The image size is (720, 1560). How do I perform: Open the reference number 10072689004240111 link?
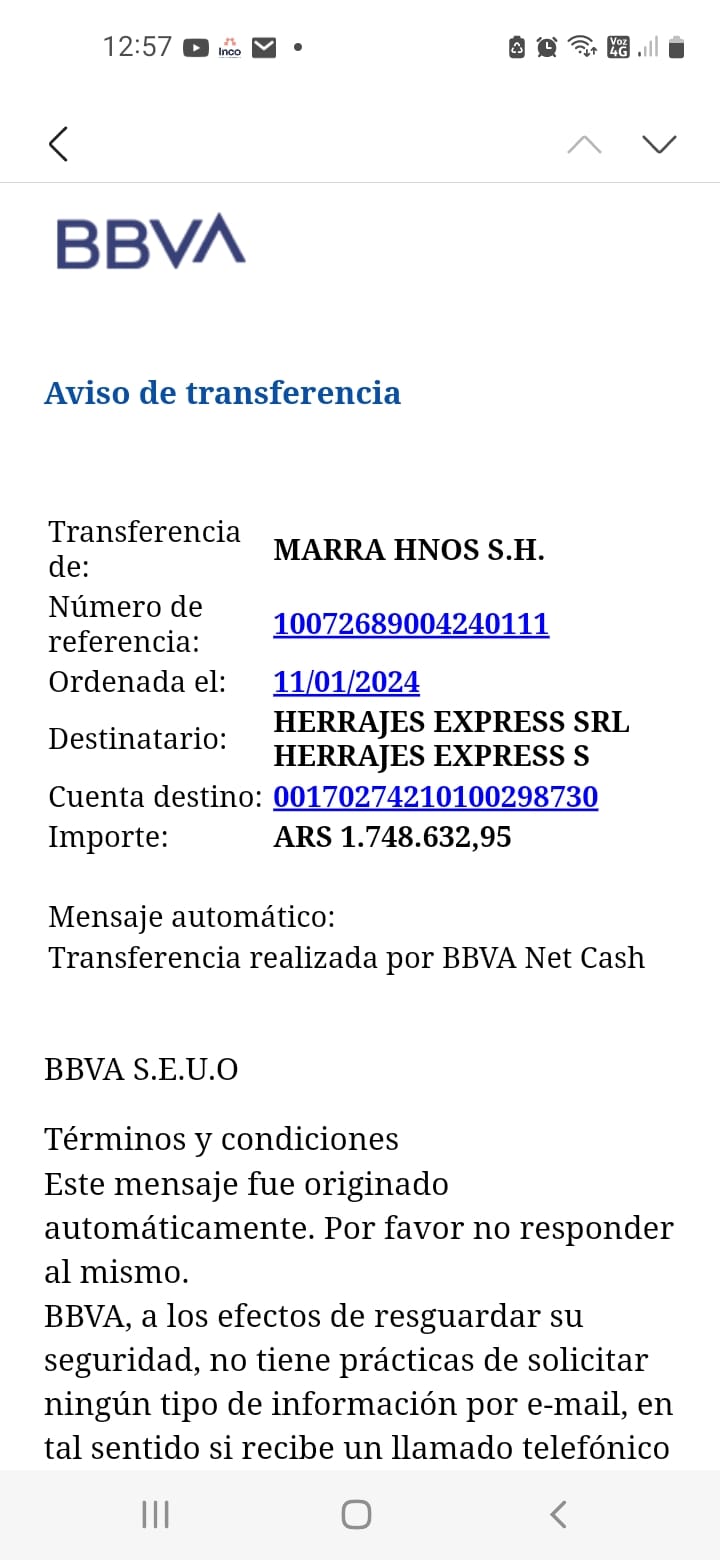pos(411,624)
